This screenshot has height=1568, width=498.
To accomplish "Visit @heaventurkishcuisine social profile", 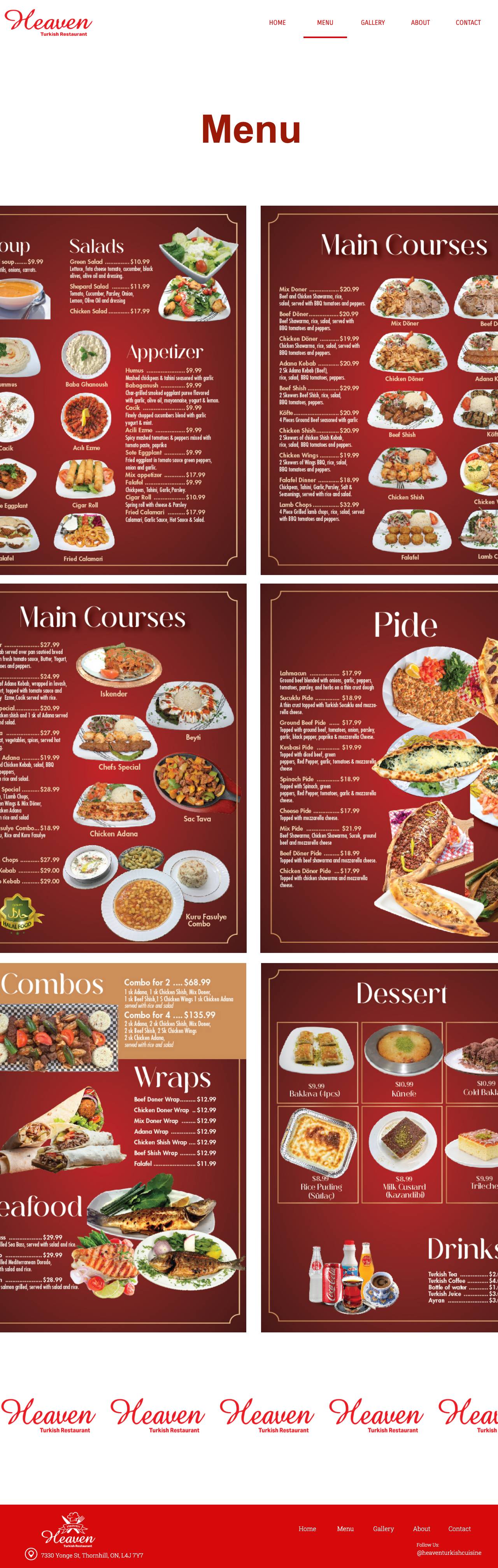I will pyautogui.click(x=449, y=1552).
